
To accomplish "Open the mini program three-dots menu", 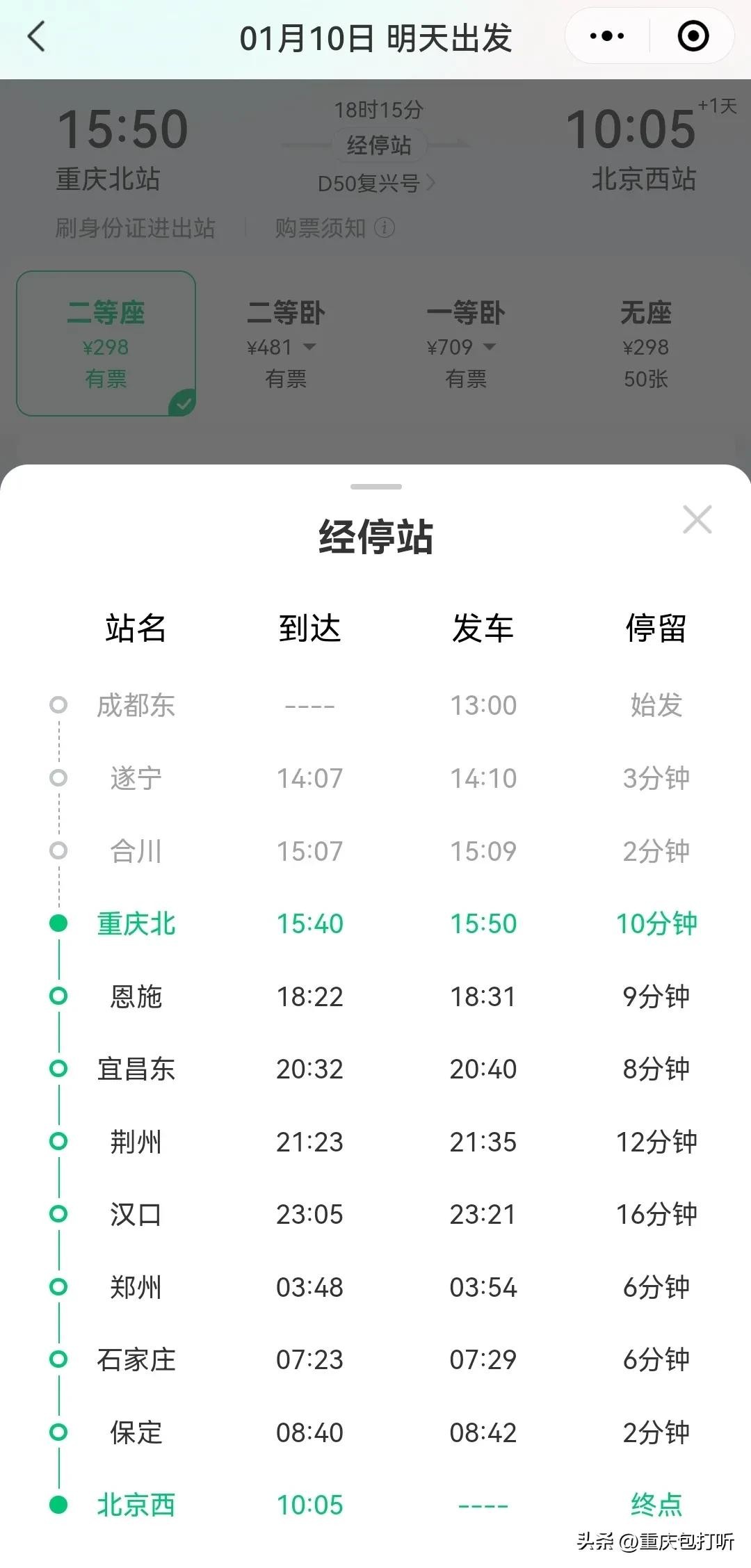I will pyautogui.click(x=606, y=36).
